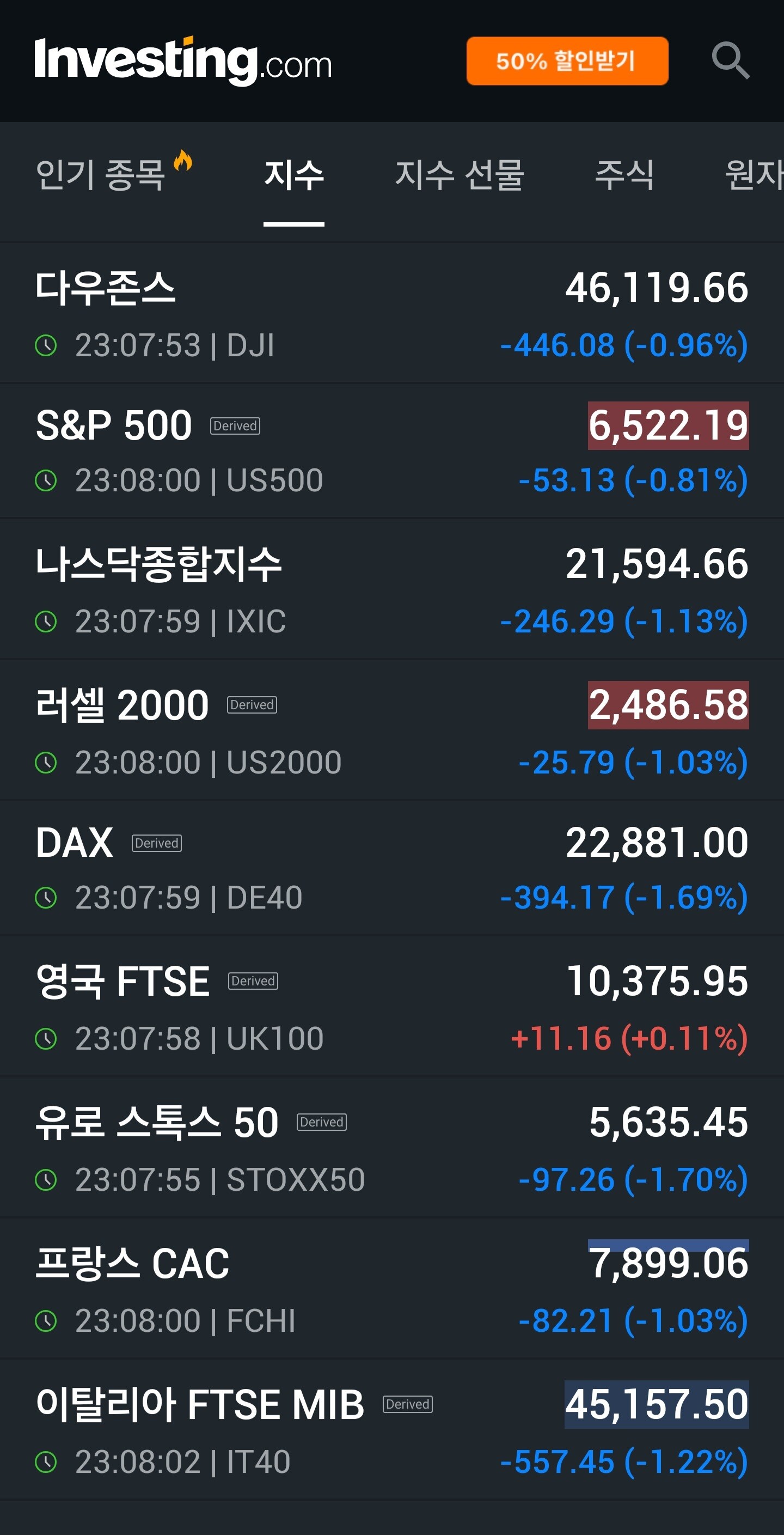Screen dimensions: 784x1535
Task: Open the 러셀 2000 row
Action: pyautogui.click(x=392, y=730)
